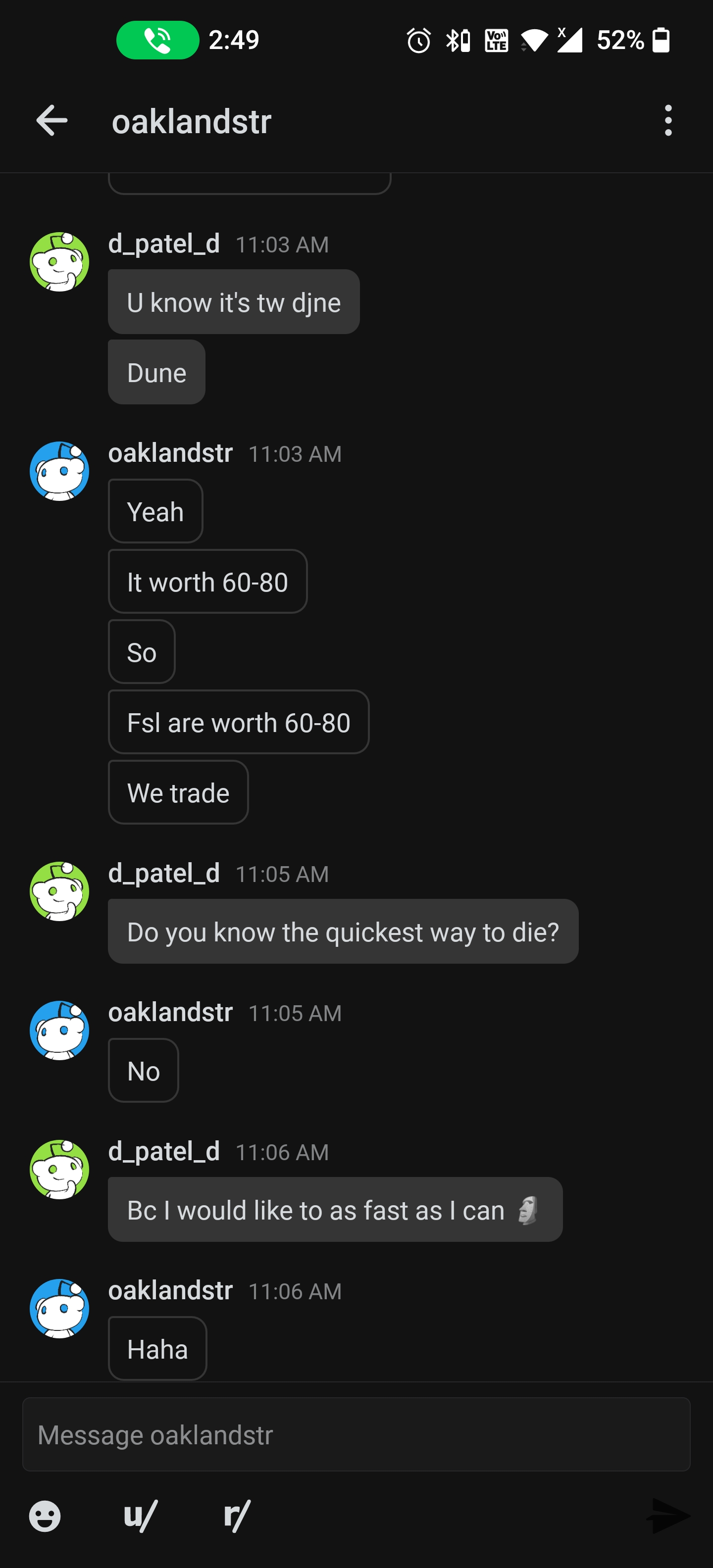The width and height of the screenshot is (713, 1568).
Task: Open the emoji picker
Action: click(45, 1516)
